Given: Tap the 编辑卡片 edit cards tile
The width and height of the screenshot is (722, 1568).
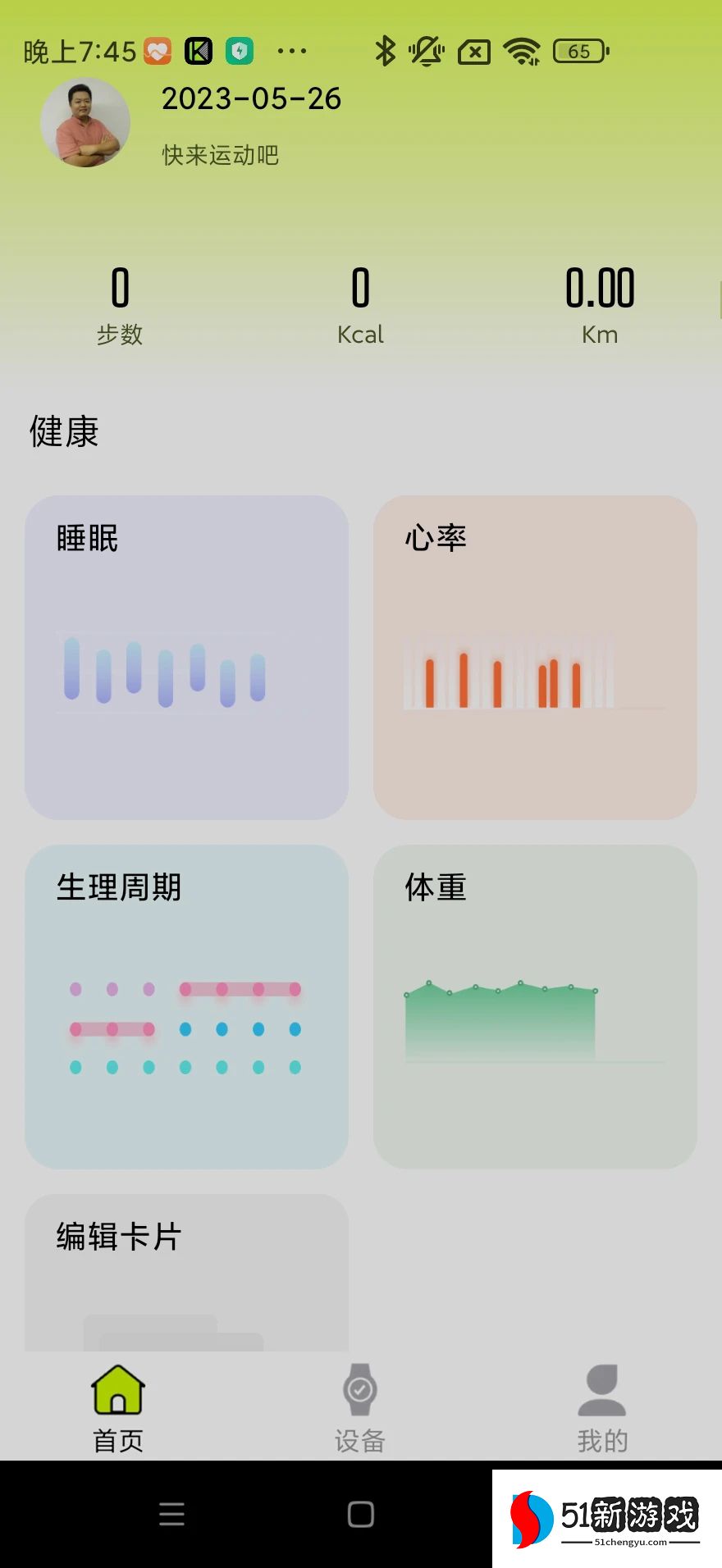Looking at the screenshot, I should point(186,1271).
